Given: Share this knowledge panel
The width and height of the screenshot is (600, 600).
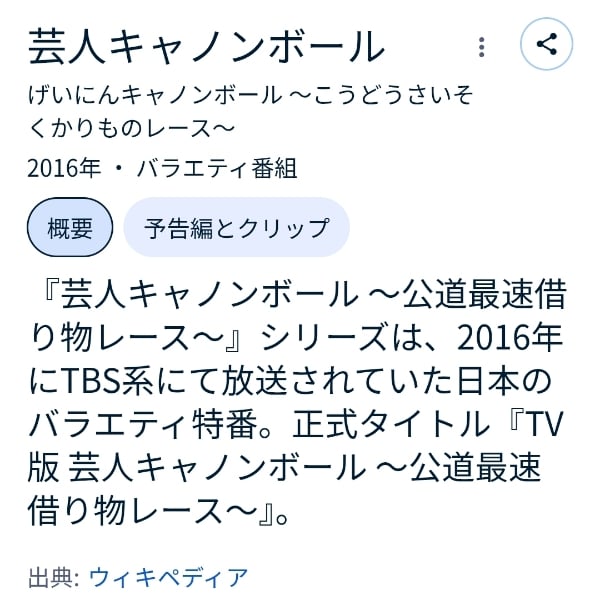Looking at the screenshot, I should [x=546, y=44].
